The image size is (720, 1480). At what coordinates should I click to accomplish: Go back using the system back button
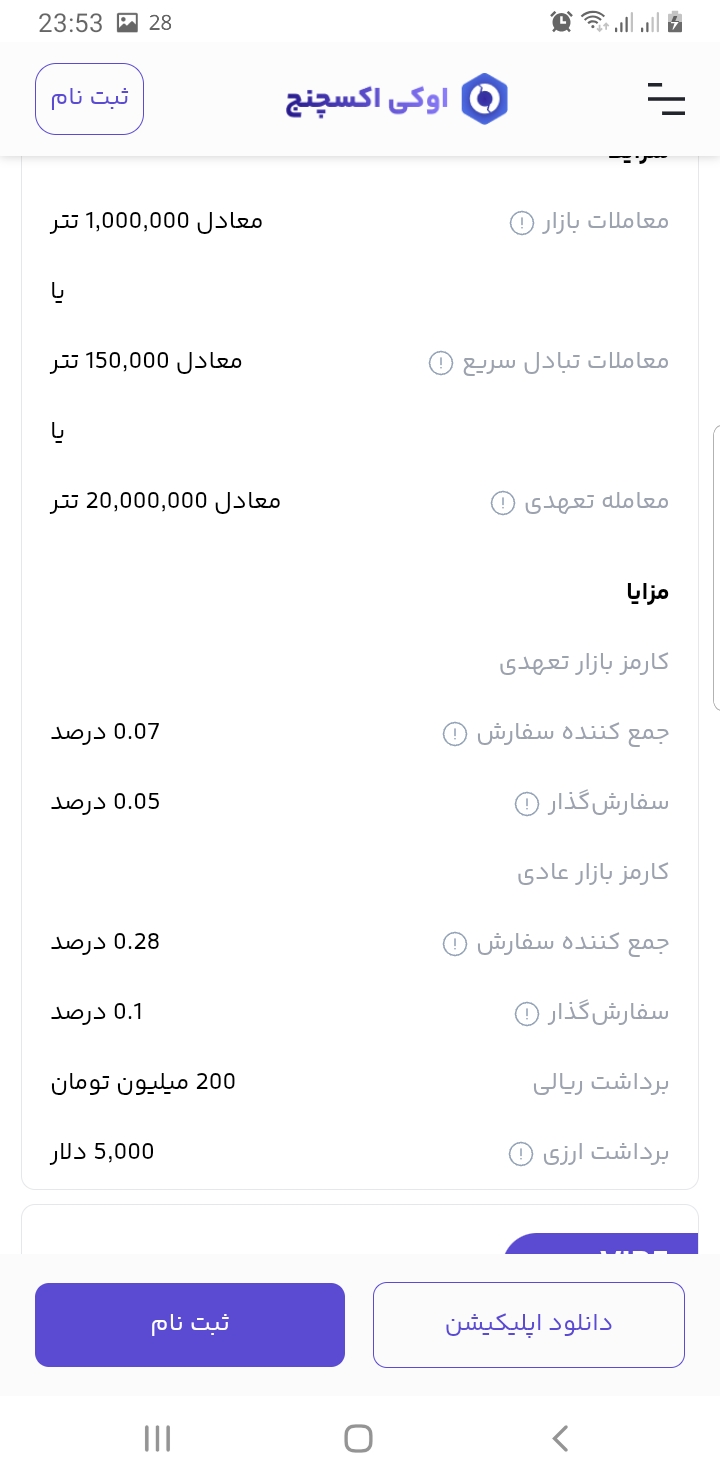pos(561,1438)
